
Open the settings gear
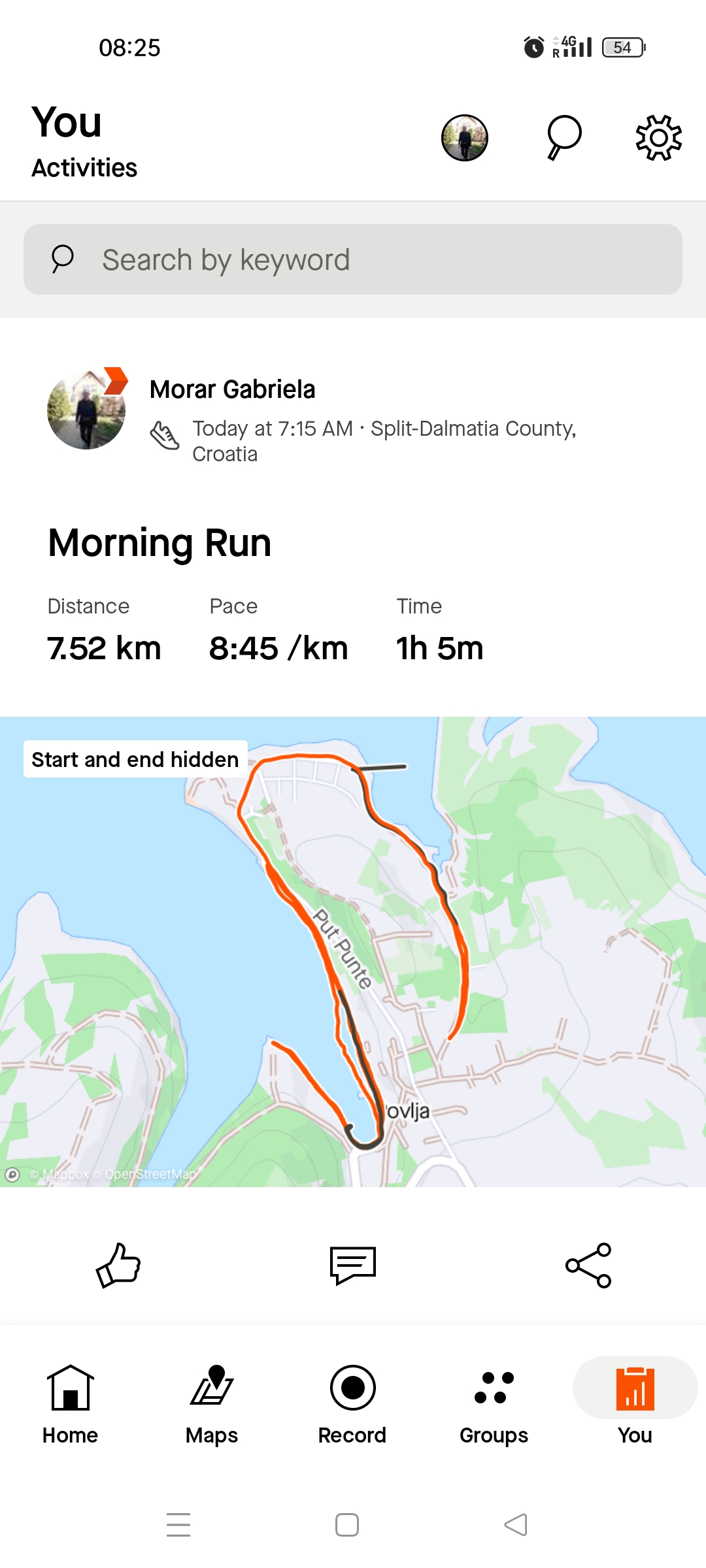coord(658,137)
